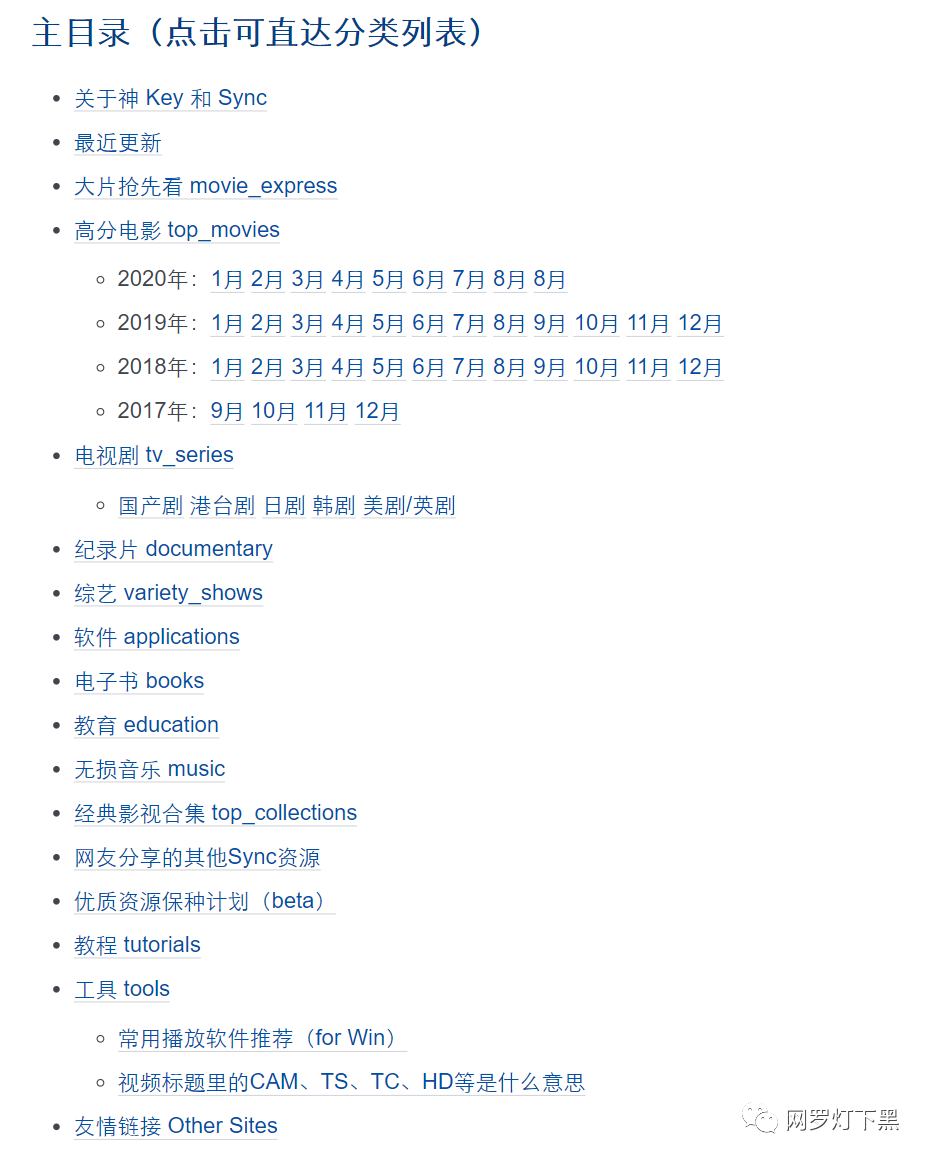Open 电子书 books link

139,681
